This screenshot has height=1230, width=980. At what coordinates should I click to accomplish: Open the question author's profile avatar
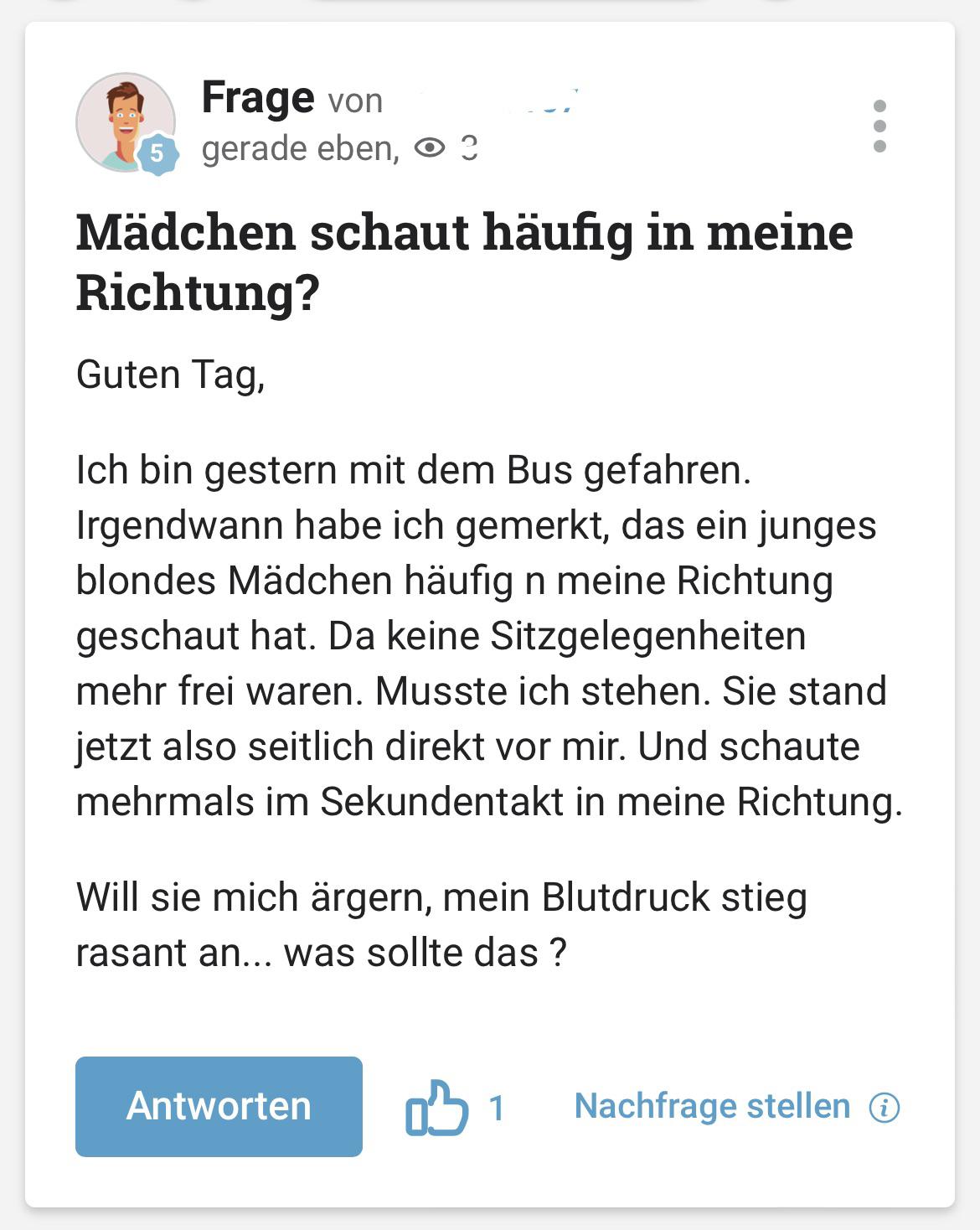[x=126, y=122]
